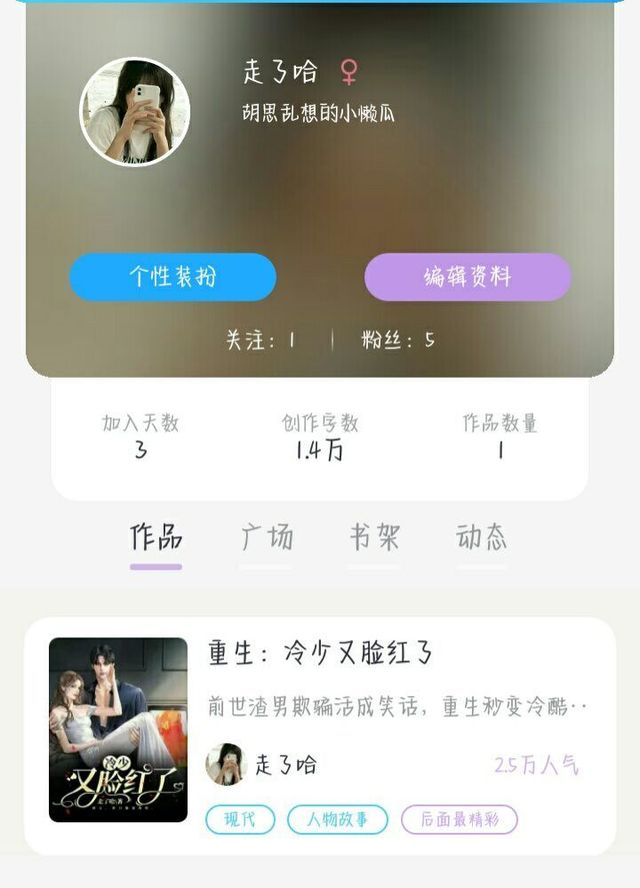
Task: View the 关注 following list
Action: point(260,340)
